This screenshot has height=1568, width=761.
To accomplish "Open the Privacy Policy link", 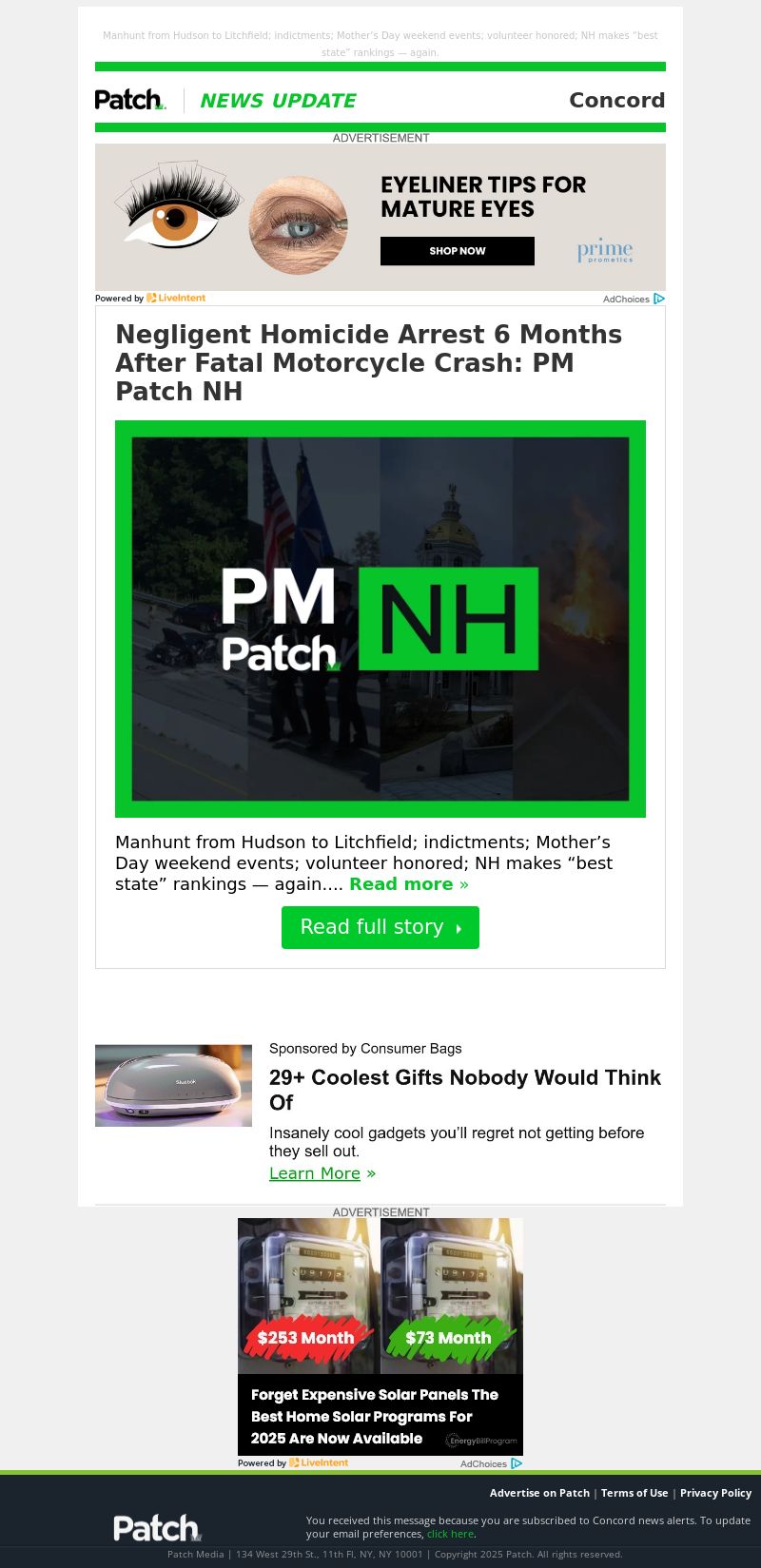I will [x=715, y=1493].
